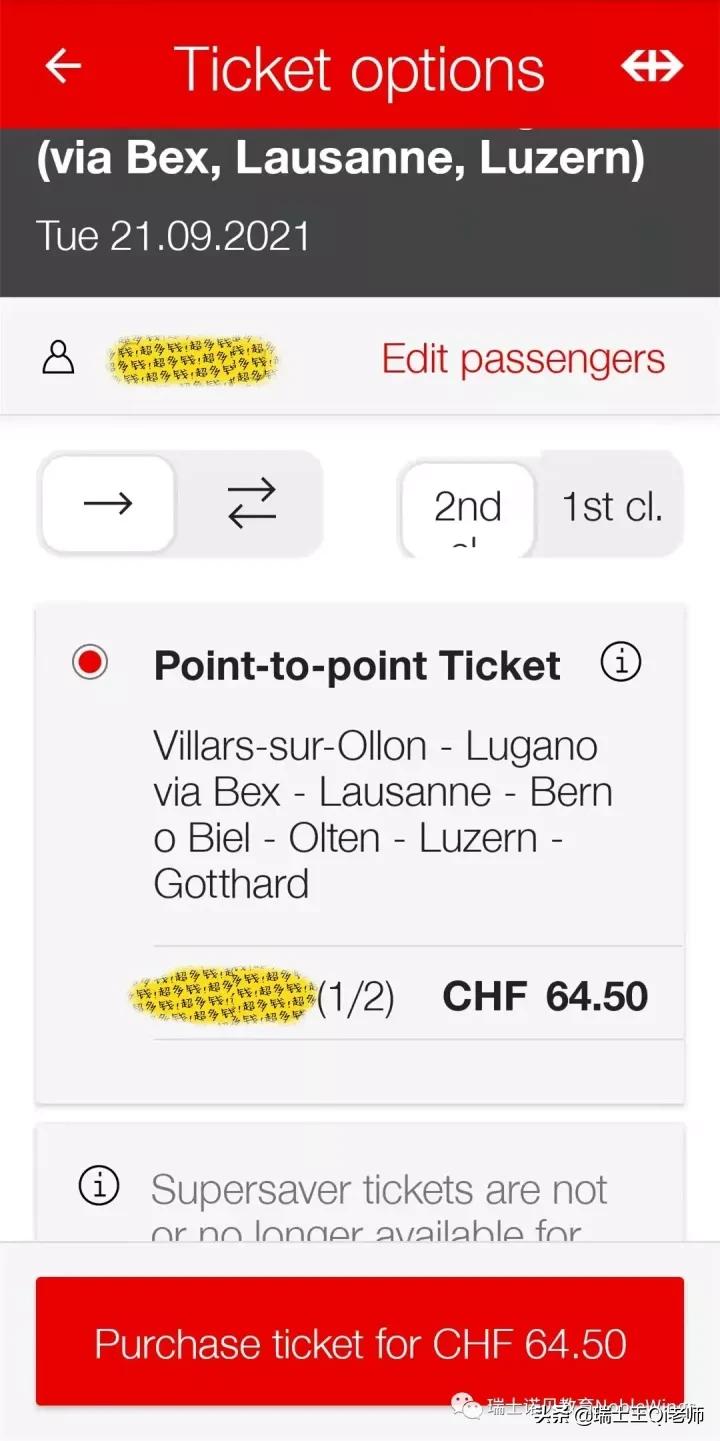Open the SBB logo icon
The height and width of the screenshot is (1441, 720).
[652, 67]
